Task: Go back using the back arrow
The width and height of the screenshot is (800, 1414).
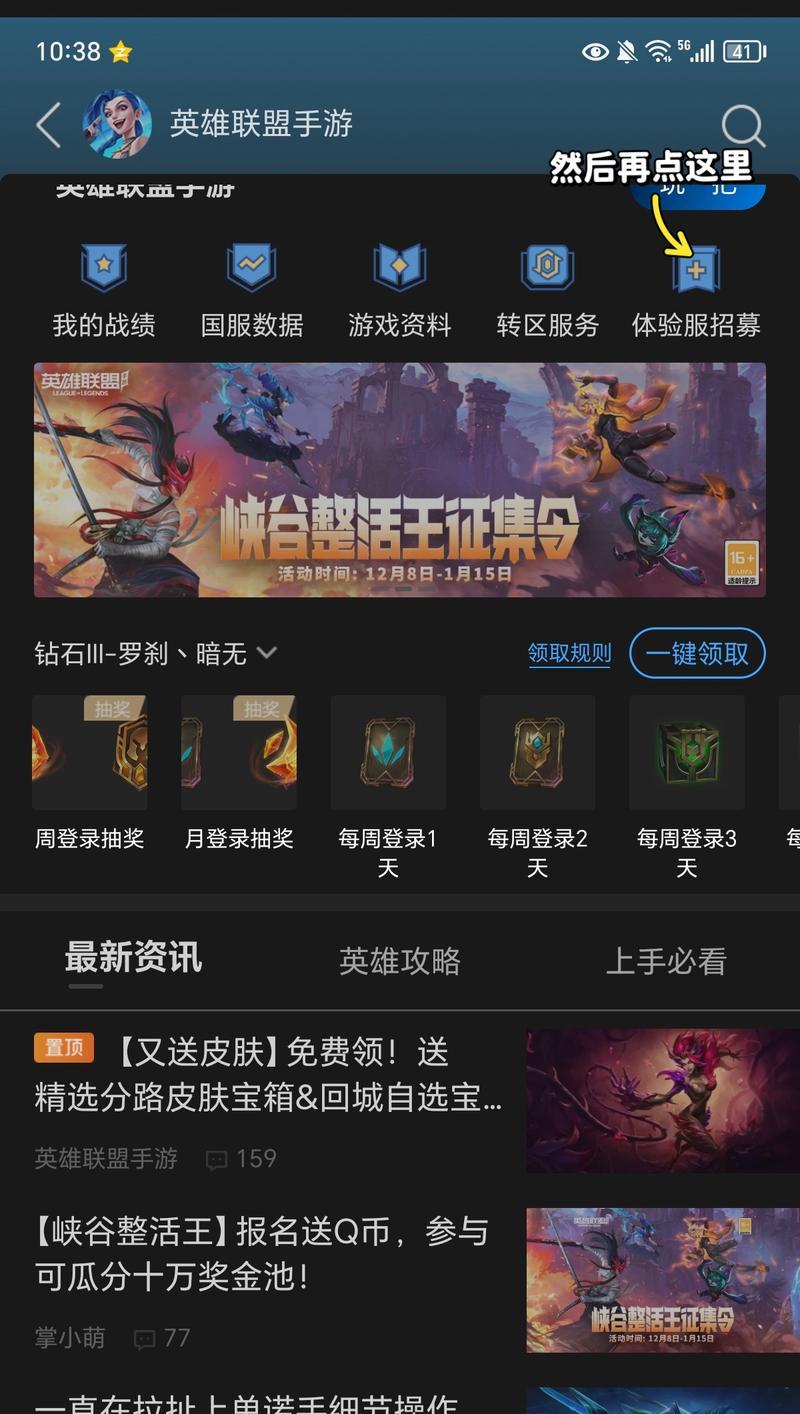Action: (48, 125)
